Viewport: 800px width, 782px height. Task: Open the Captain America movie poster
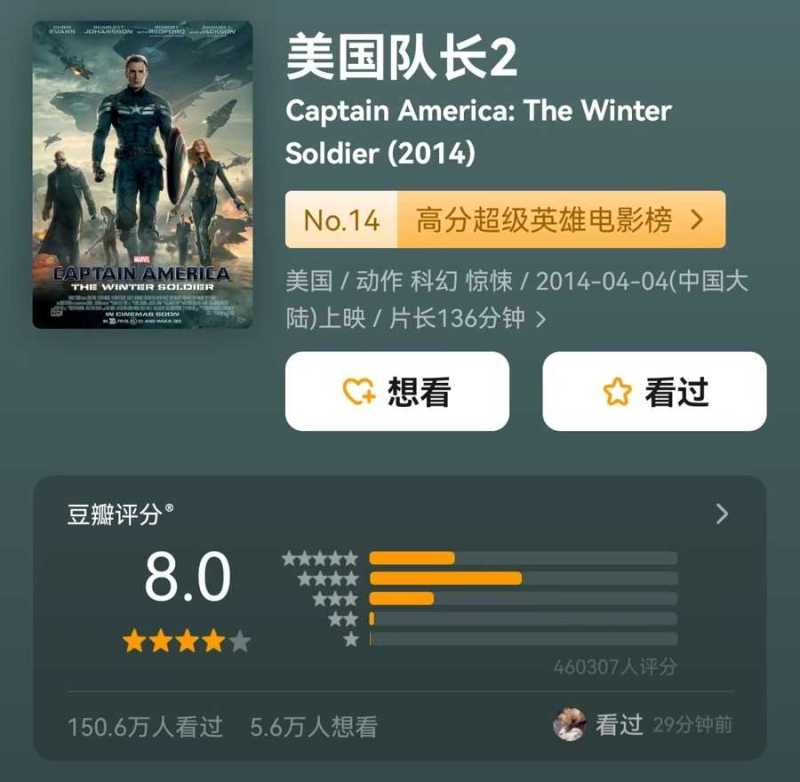142,175
